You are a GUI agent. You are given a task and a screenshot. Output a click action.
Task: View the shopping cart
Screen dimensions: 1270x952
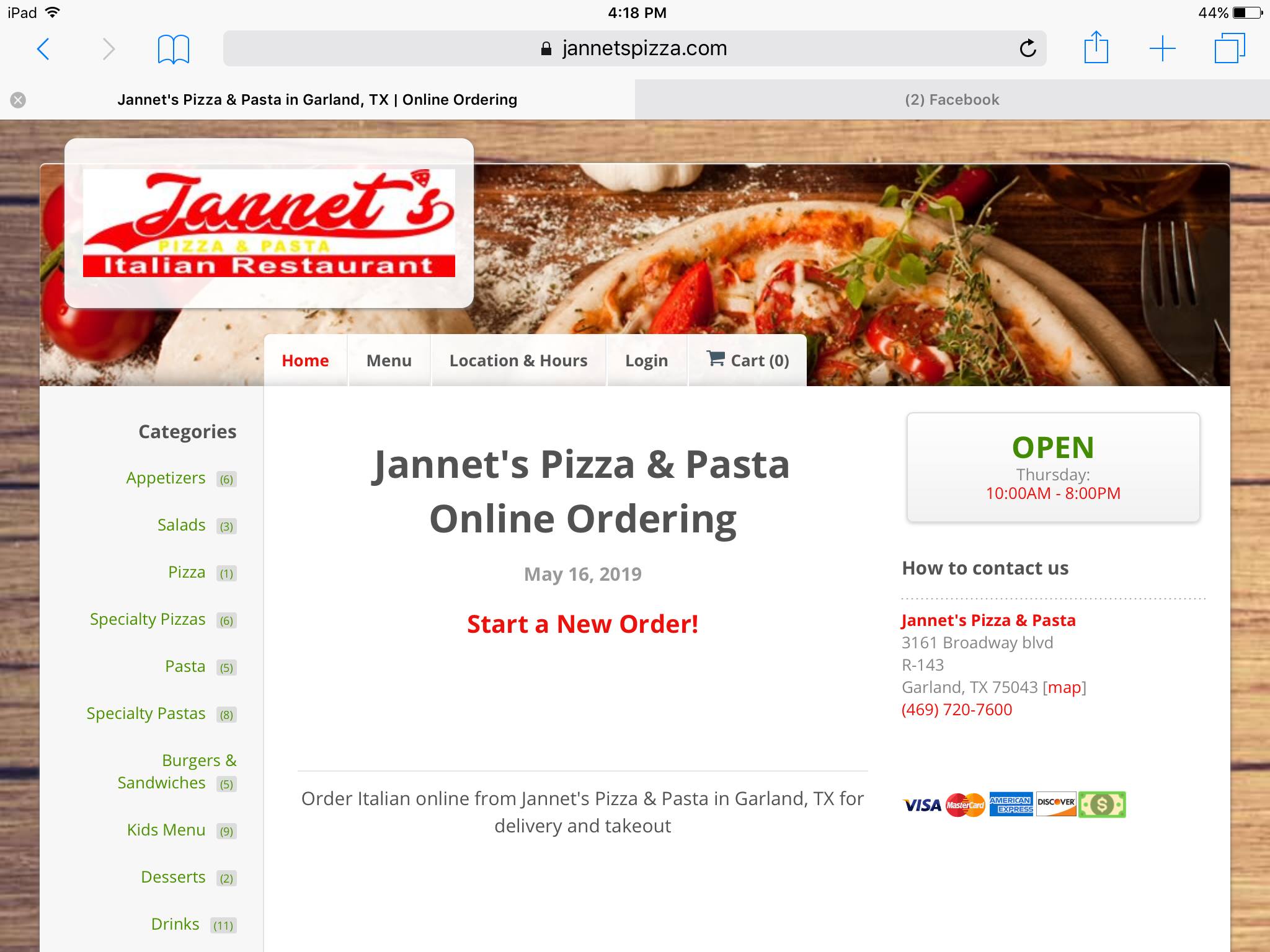(748, 361)
